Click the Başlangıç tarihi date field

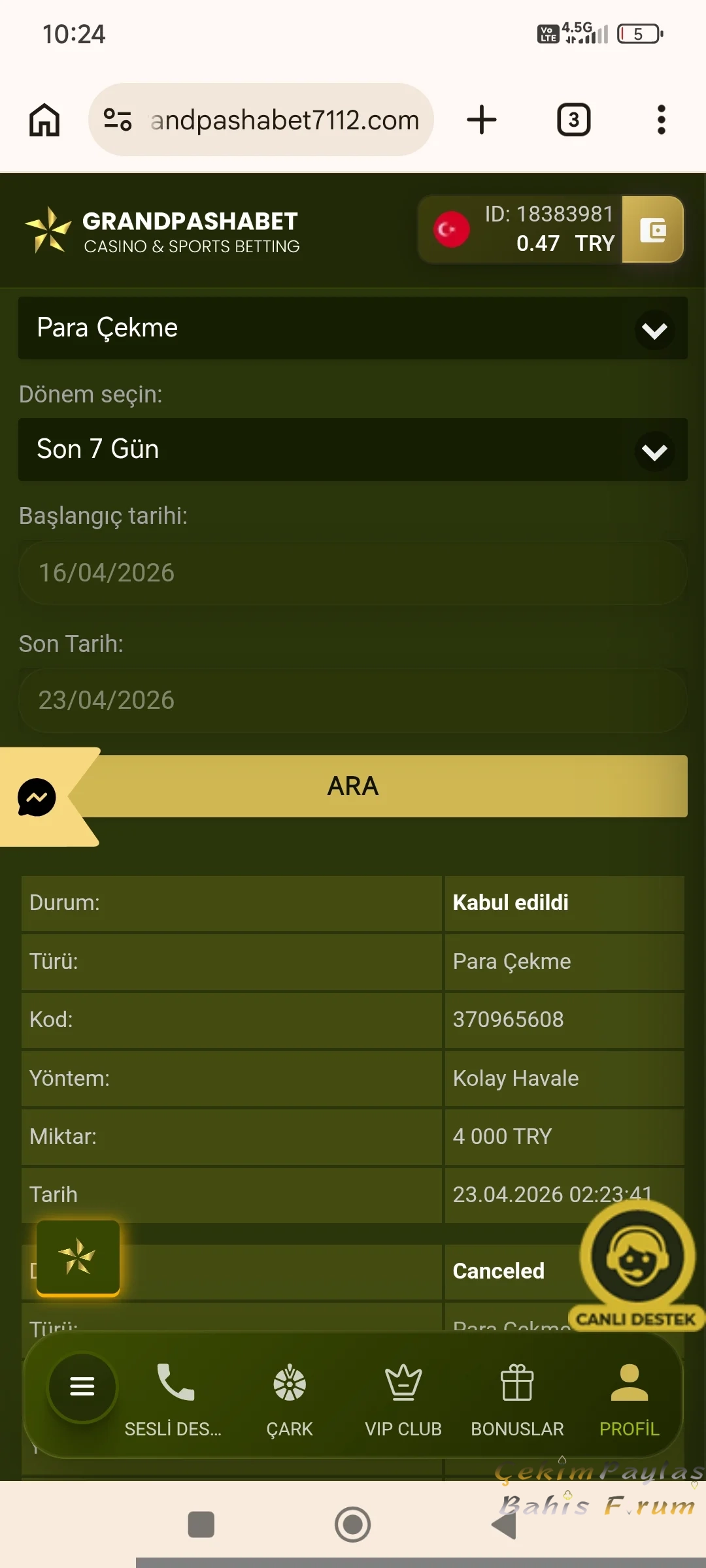coord(353,573)
